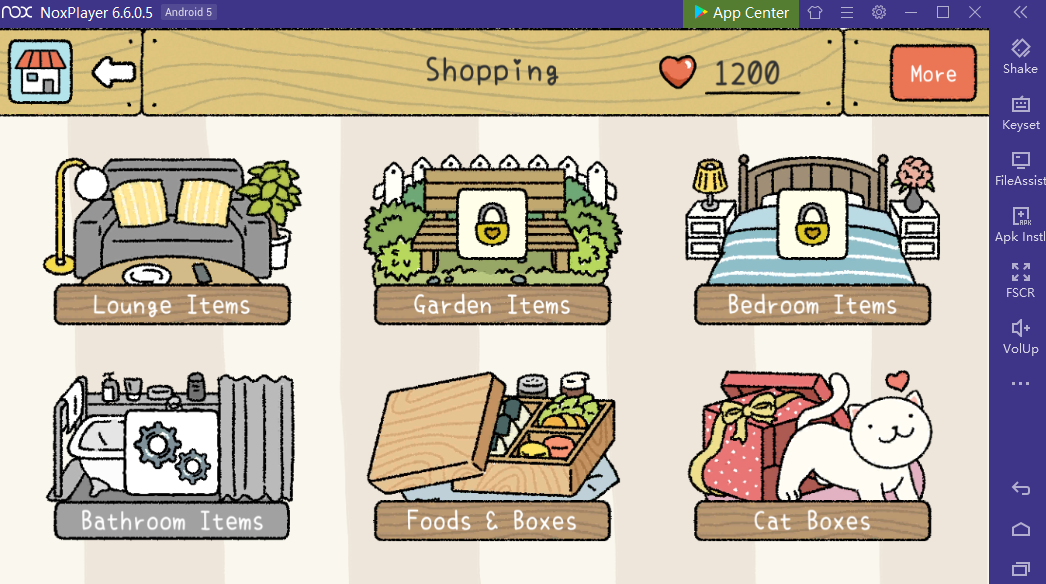Go to the home screen via house icon
The image size is (1046, 584).
(40, 72)
